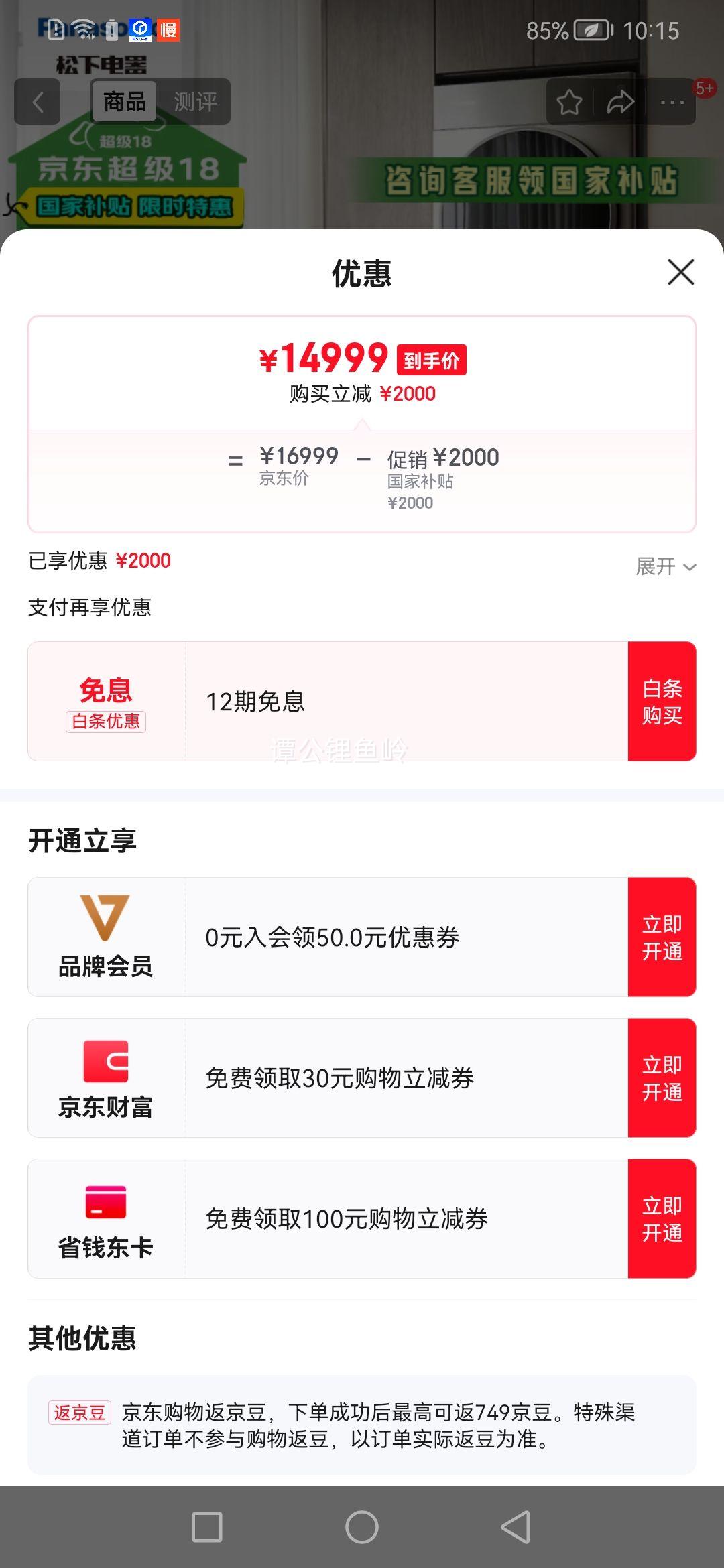Select the 商品 tab

pyautogui.click(x=123, y=102)
